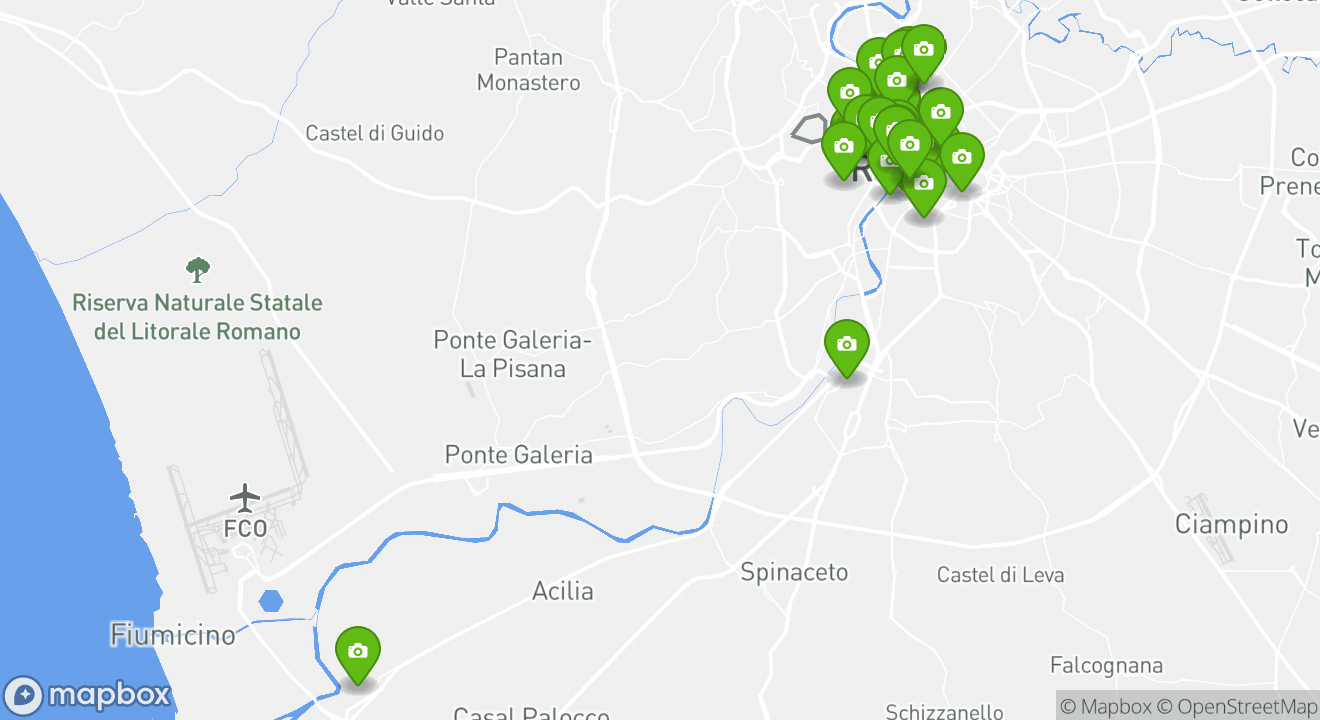Open the photo pin near Fiumicino

[x=357, y=651]
